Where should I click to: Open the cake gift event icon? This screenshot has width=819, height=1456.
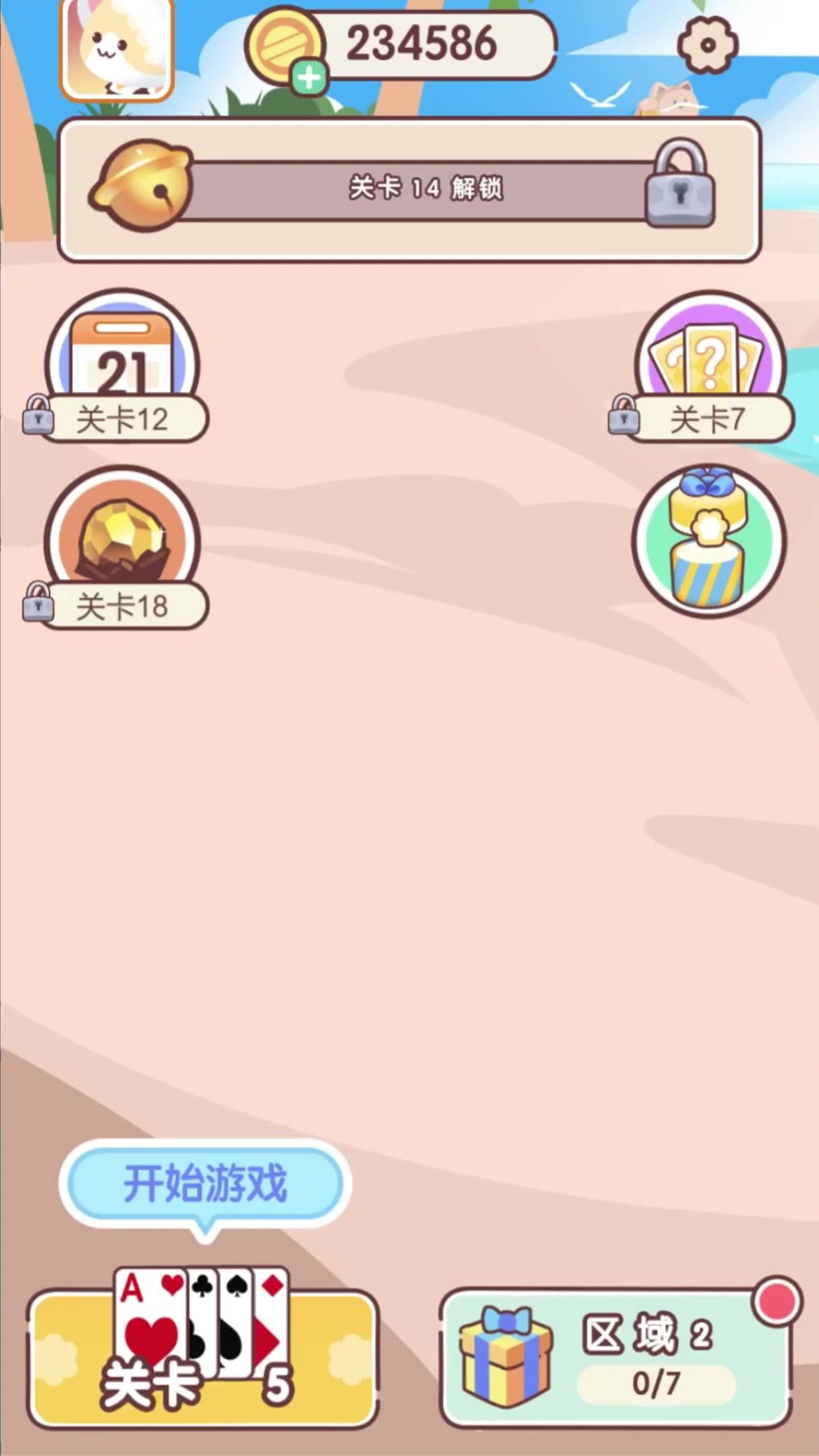709,541
